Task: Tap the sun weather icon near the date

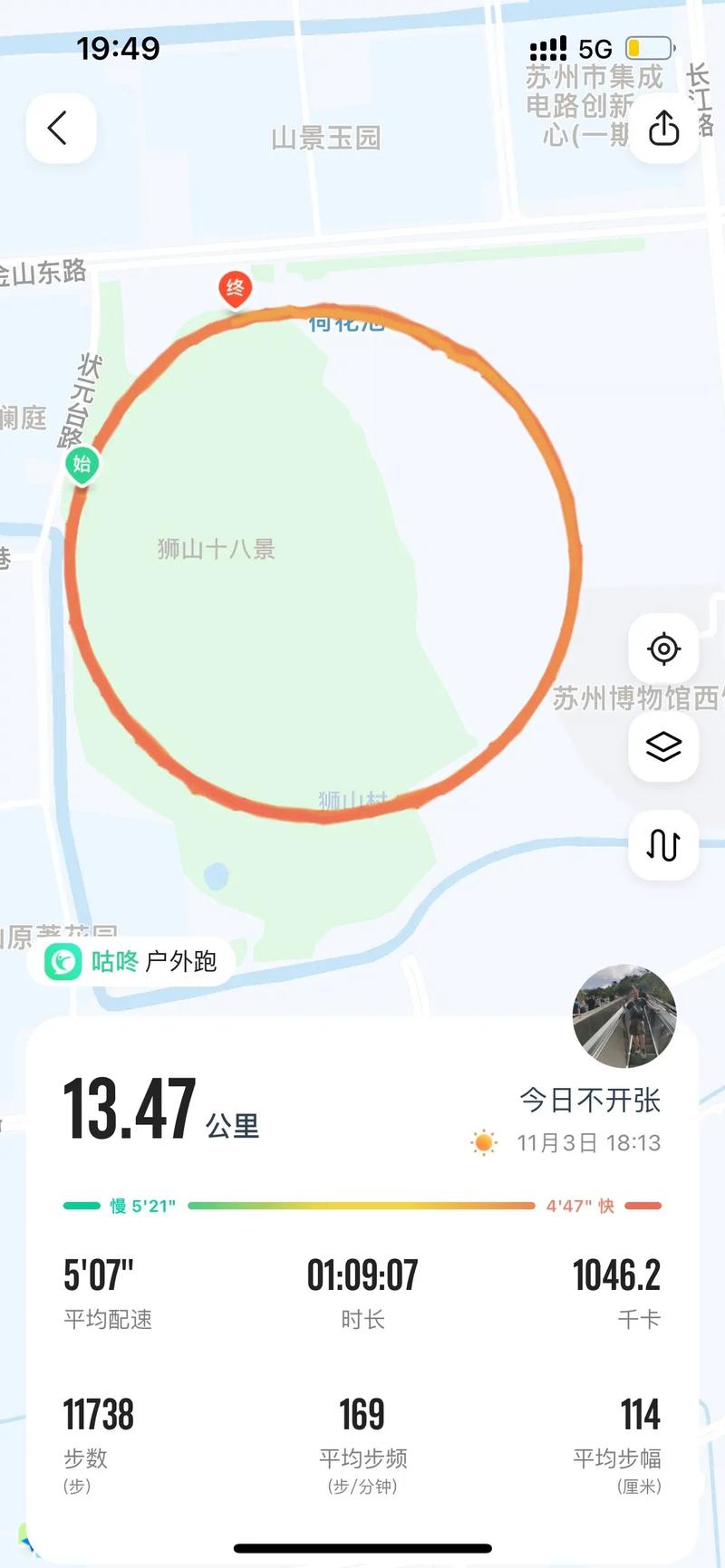Action: tap(484, 1142)
